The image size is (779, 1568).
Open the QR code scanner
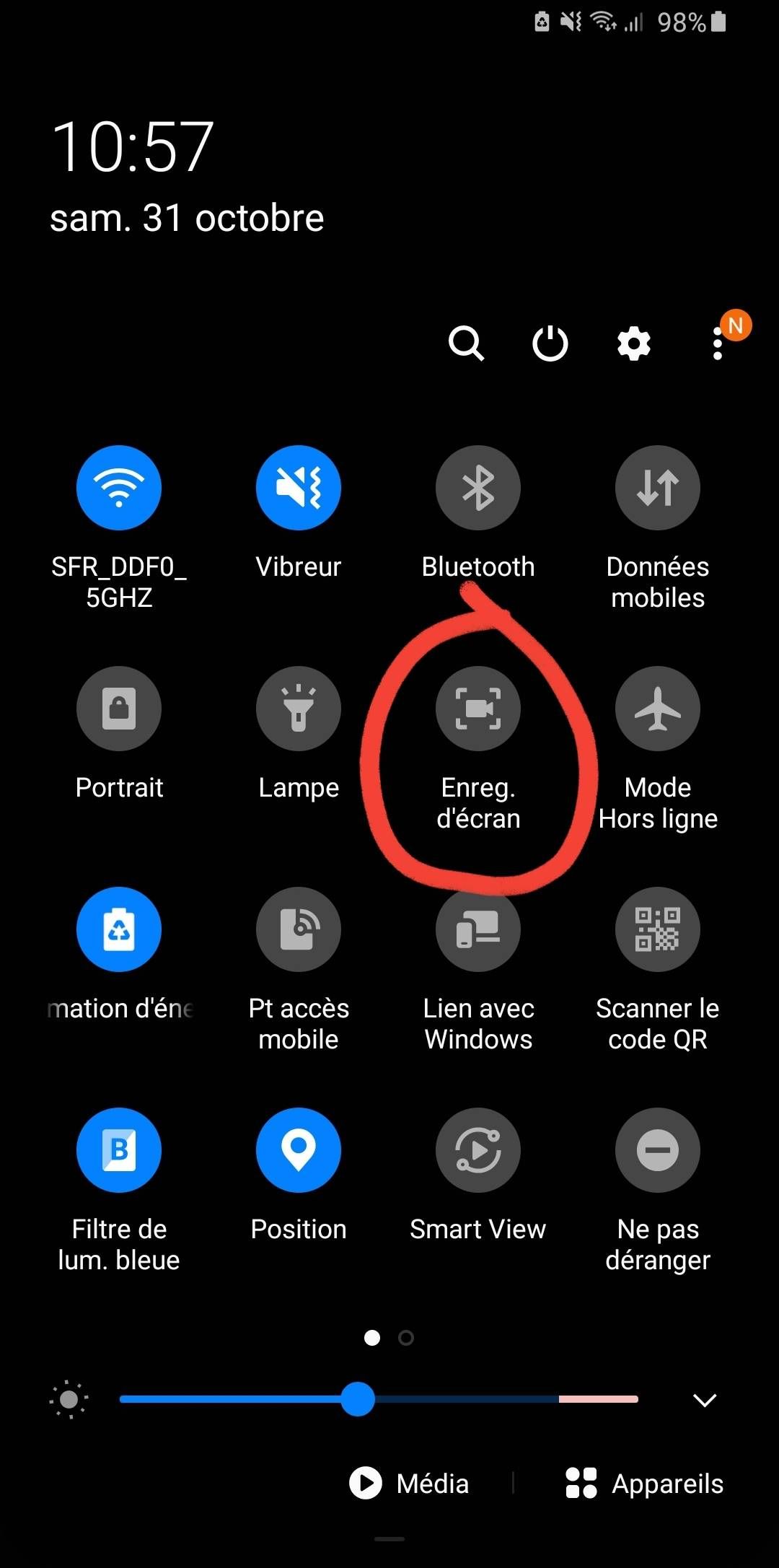pos(657,929)
